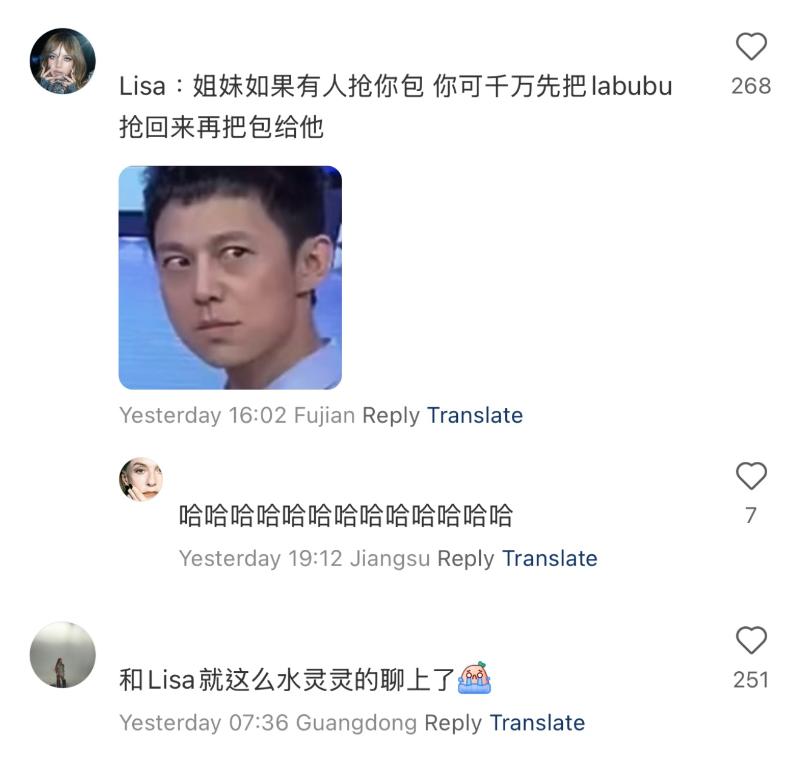
Task: Like the 哈哈哈 reply comment
Action: [750, 476]
